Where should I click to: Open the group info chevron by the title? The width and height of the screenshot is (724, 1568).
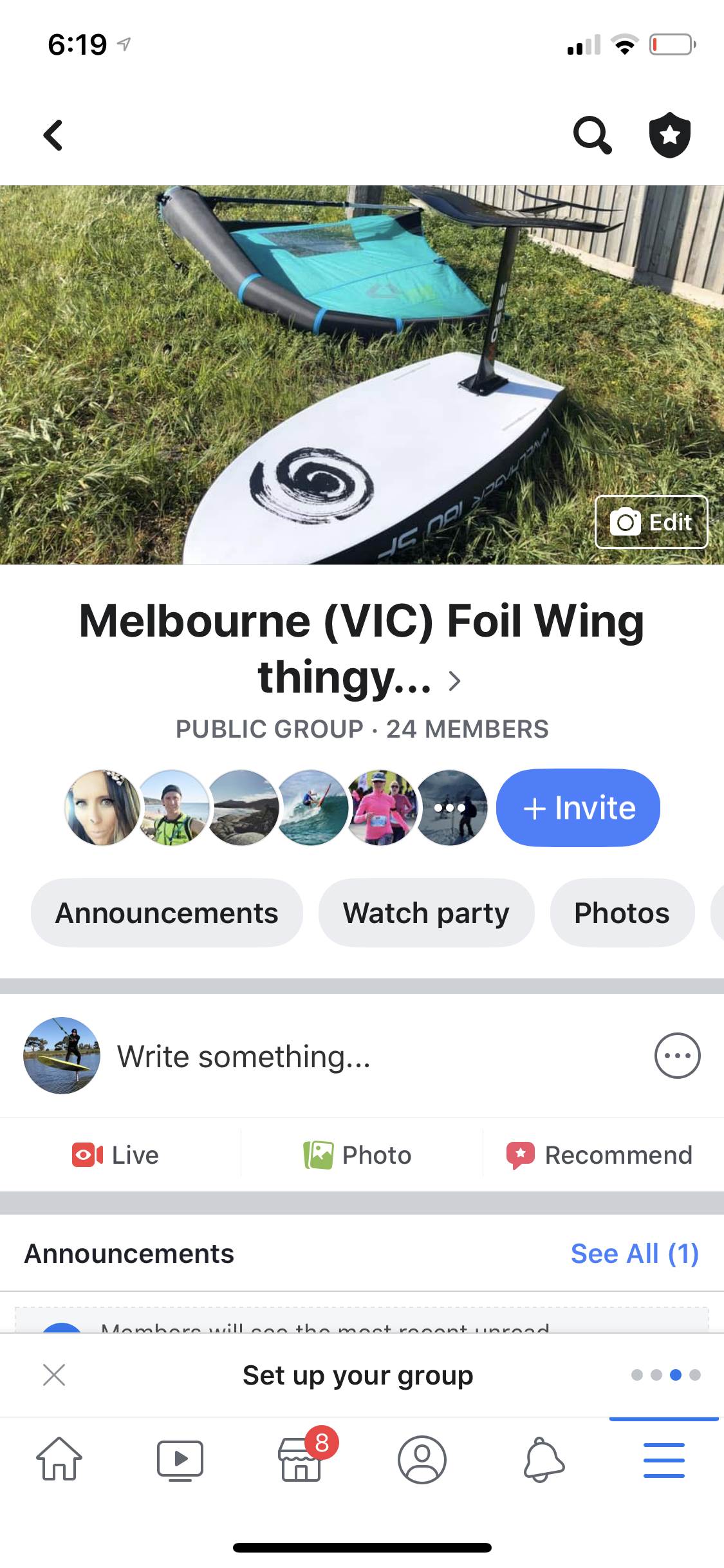(x=454, y=681)
